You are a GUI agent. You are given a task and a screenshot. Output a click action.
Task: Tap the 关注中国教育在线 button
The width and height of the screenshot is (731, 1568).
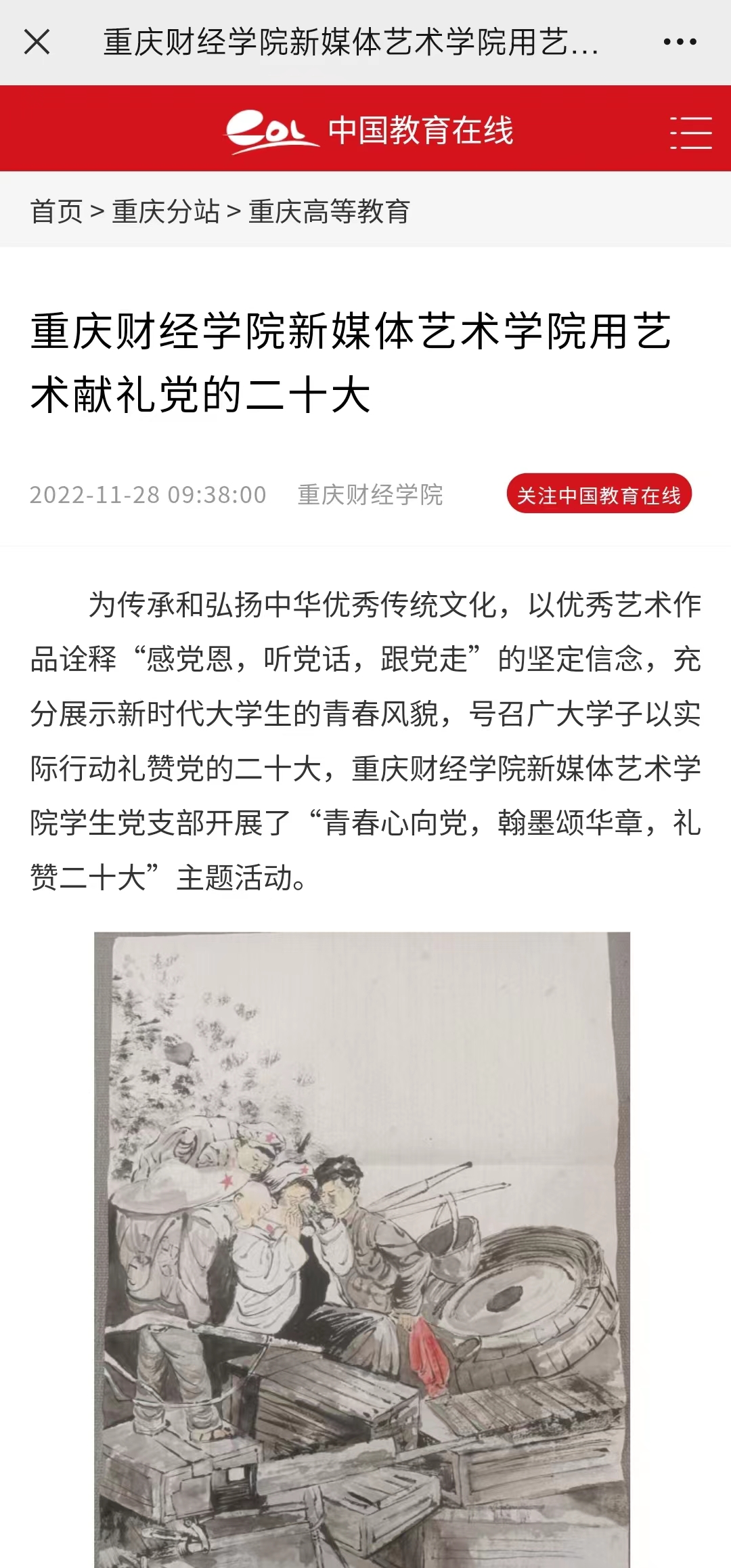point(599,494)
